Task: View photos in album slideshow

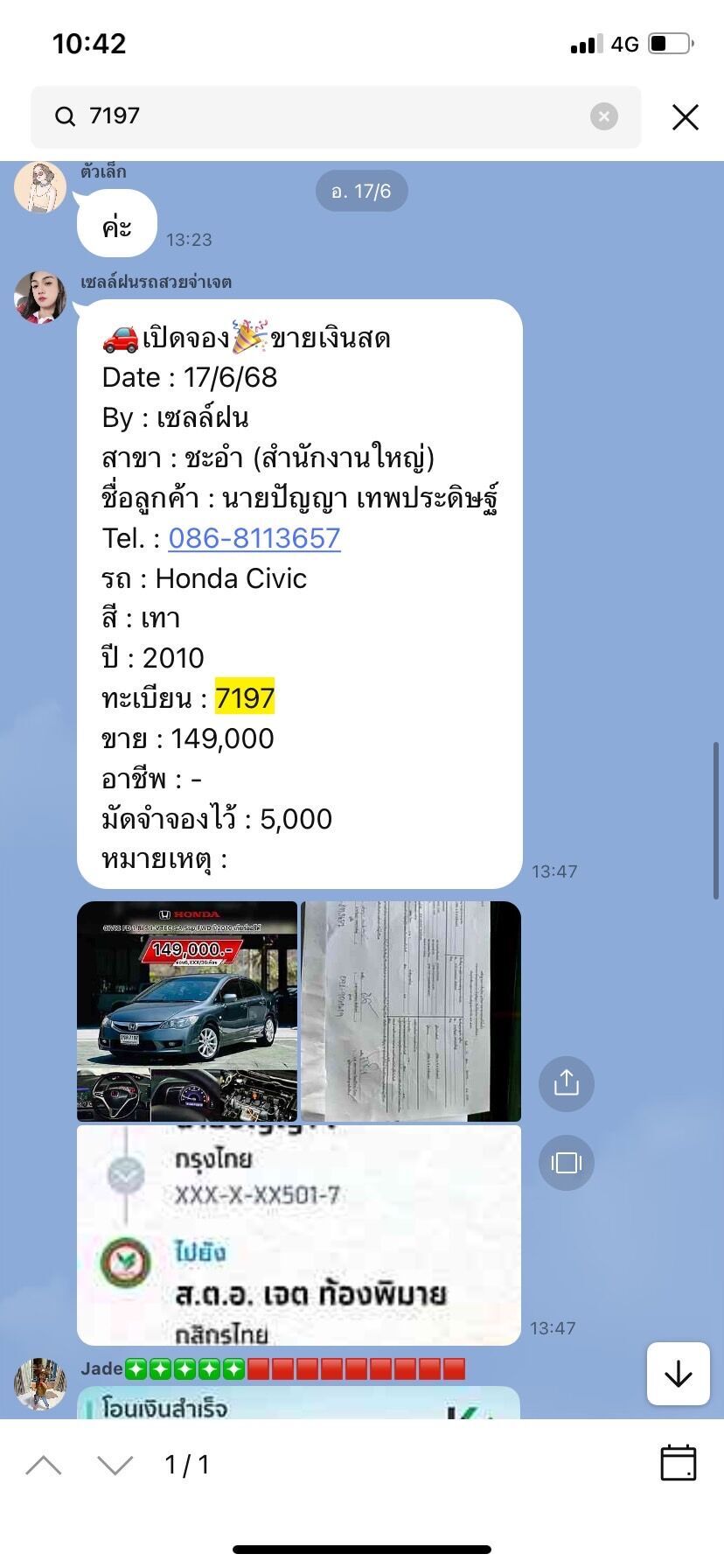Action: [566, 1163]
